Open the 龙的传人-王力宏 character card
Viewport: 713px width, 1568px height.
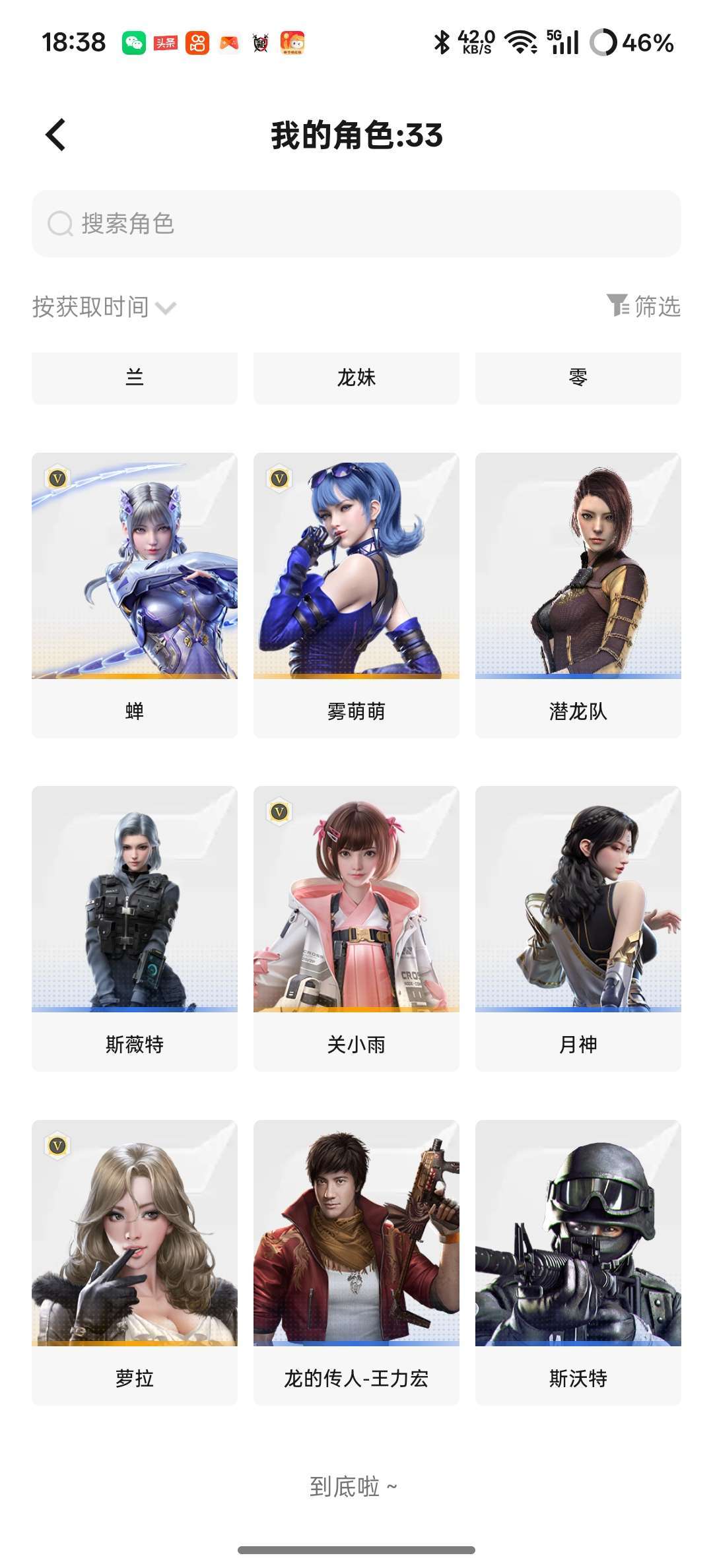356,1260
